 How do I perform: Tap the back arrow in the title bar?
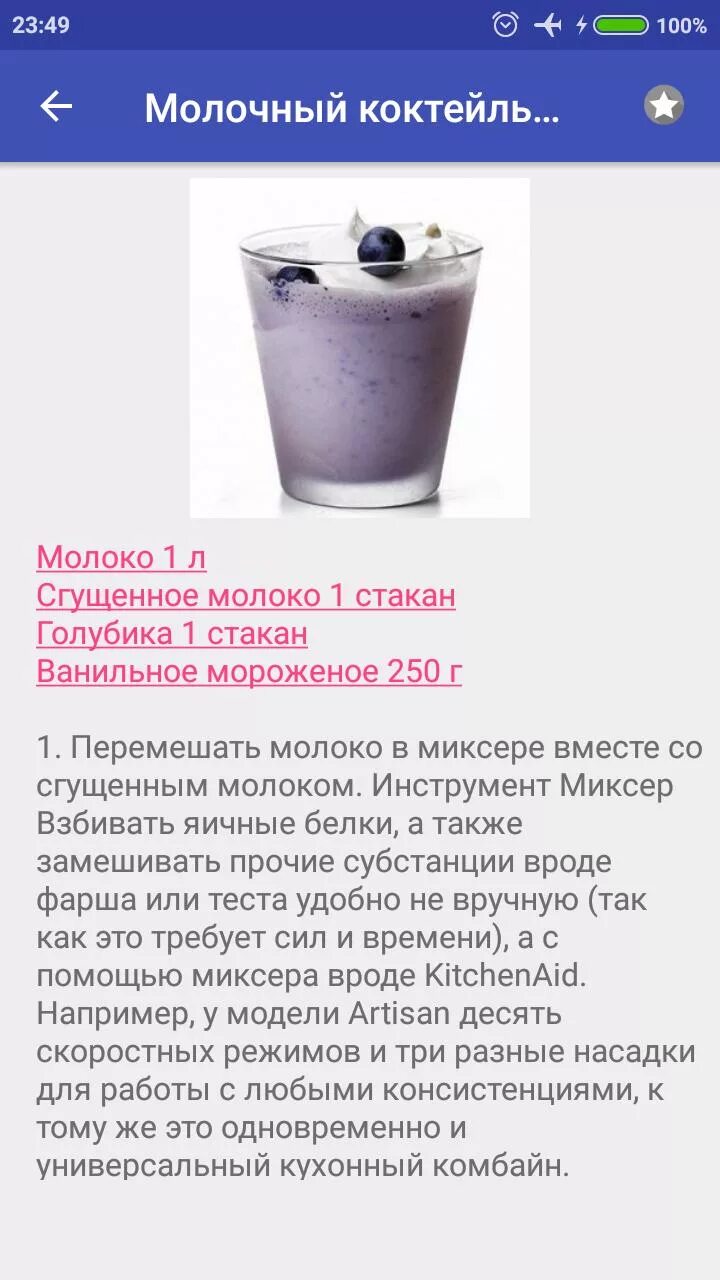click(x=59, y=104)
